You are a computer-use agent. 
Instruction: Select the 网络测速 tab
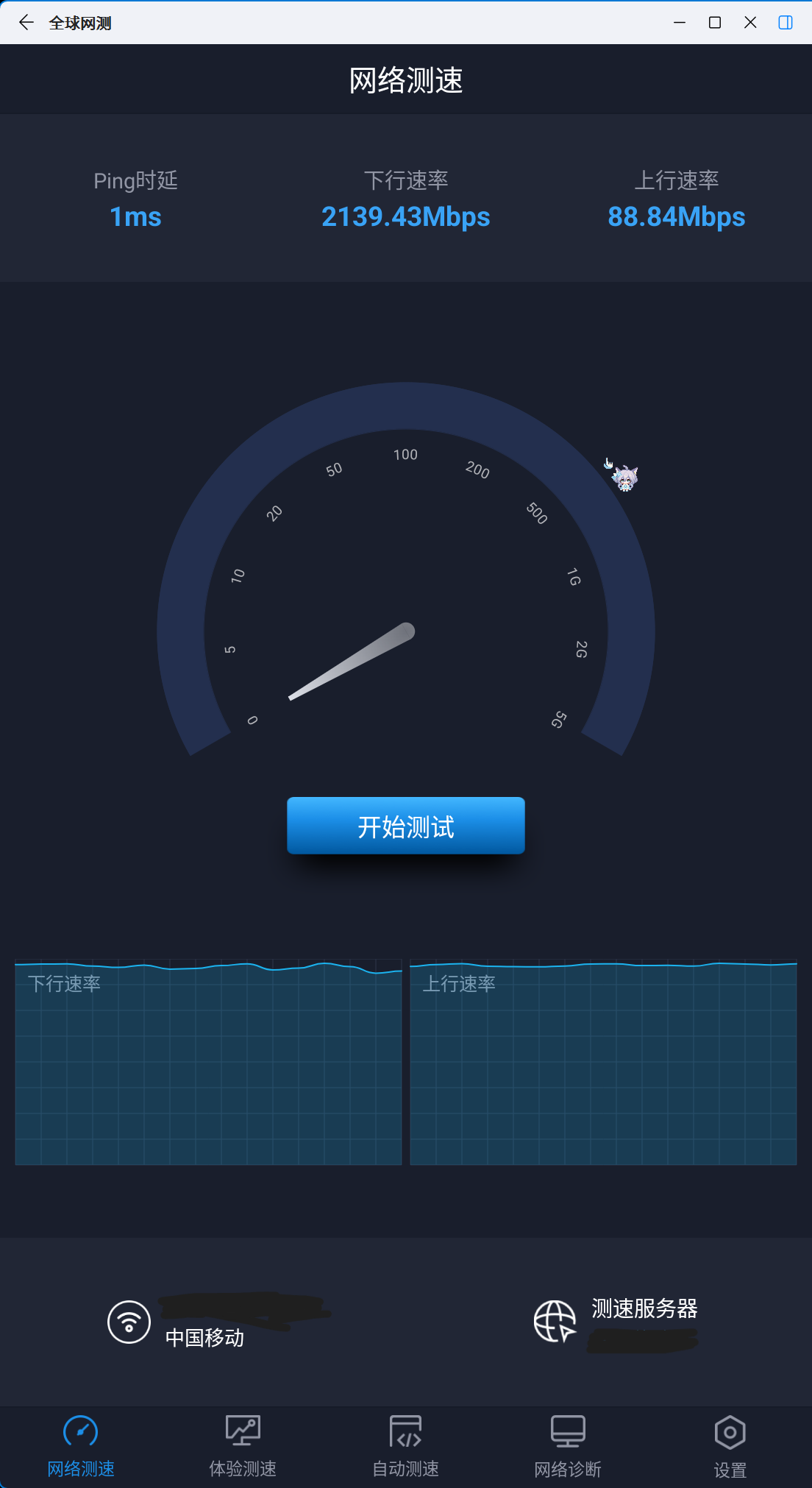(81, 1447)
